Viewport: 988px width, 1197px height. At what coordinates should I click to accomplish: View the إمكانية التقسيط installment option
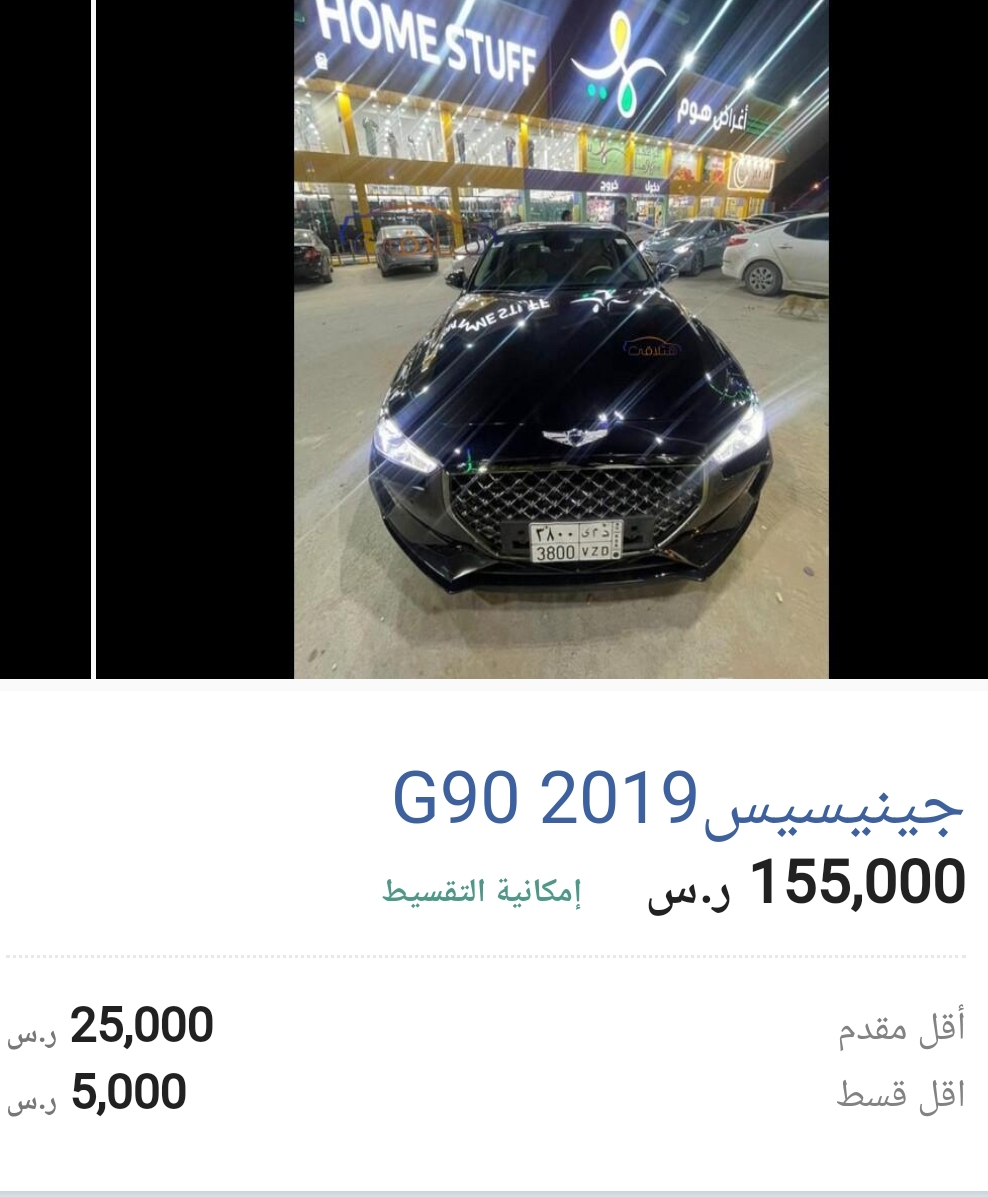pyautogui.click(x=482, y=891)
